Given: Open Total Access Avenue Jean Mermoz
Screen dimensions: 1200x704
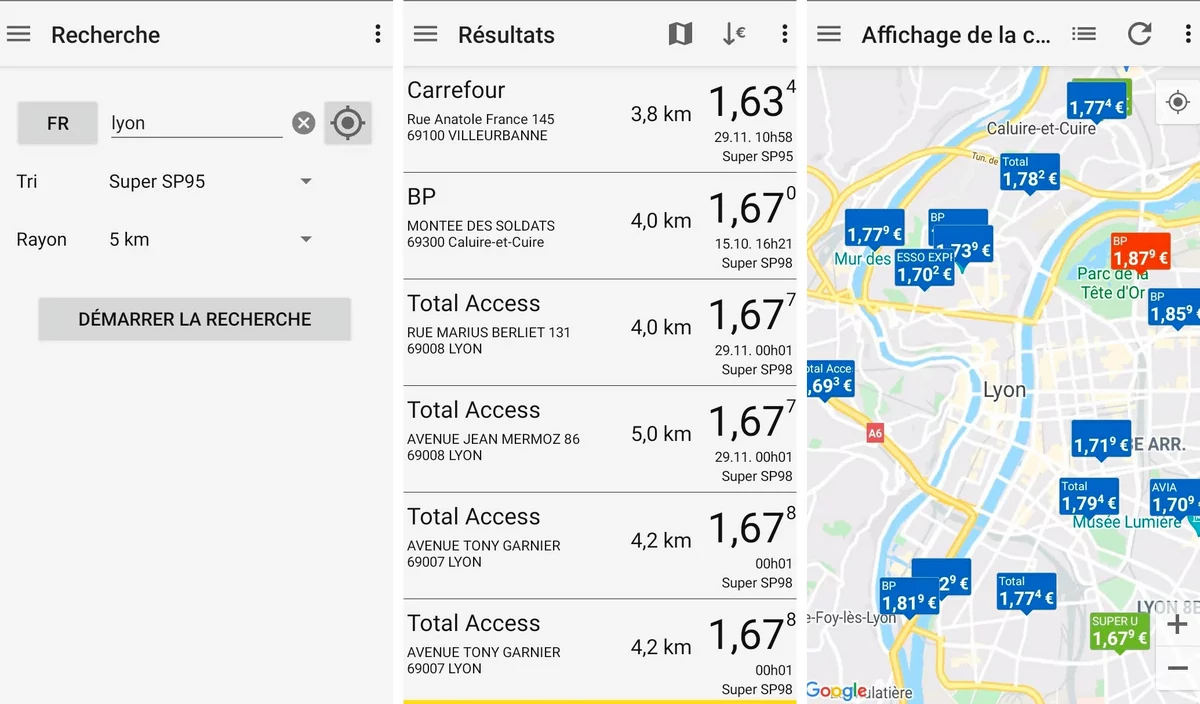Looking at the screenshot, I should (x=600, y=439).
